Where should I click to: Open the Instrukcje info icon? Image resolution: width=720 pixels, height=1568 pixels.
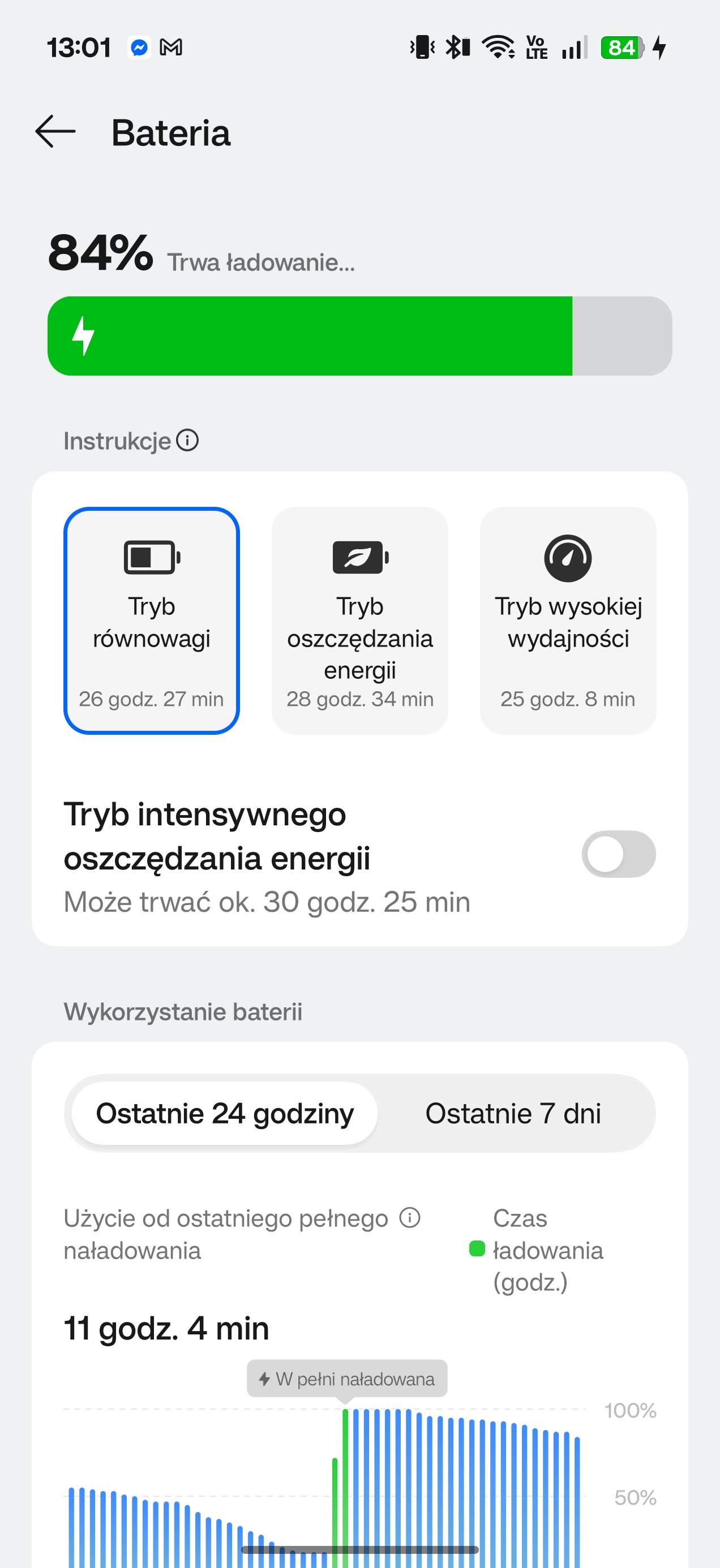[x=187, y=440]
